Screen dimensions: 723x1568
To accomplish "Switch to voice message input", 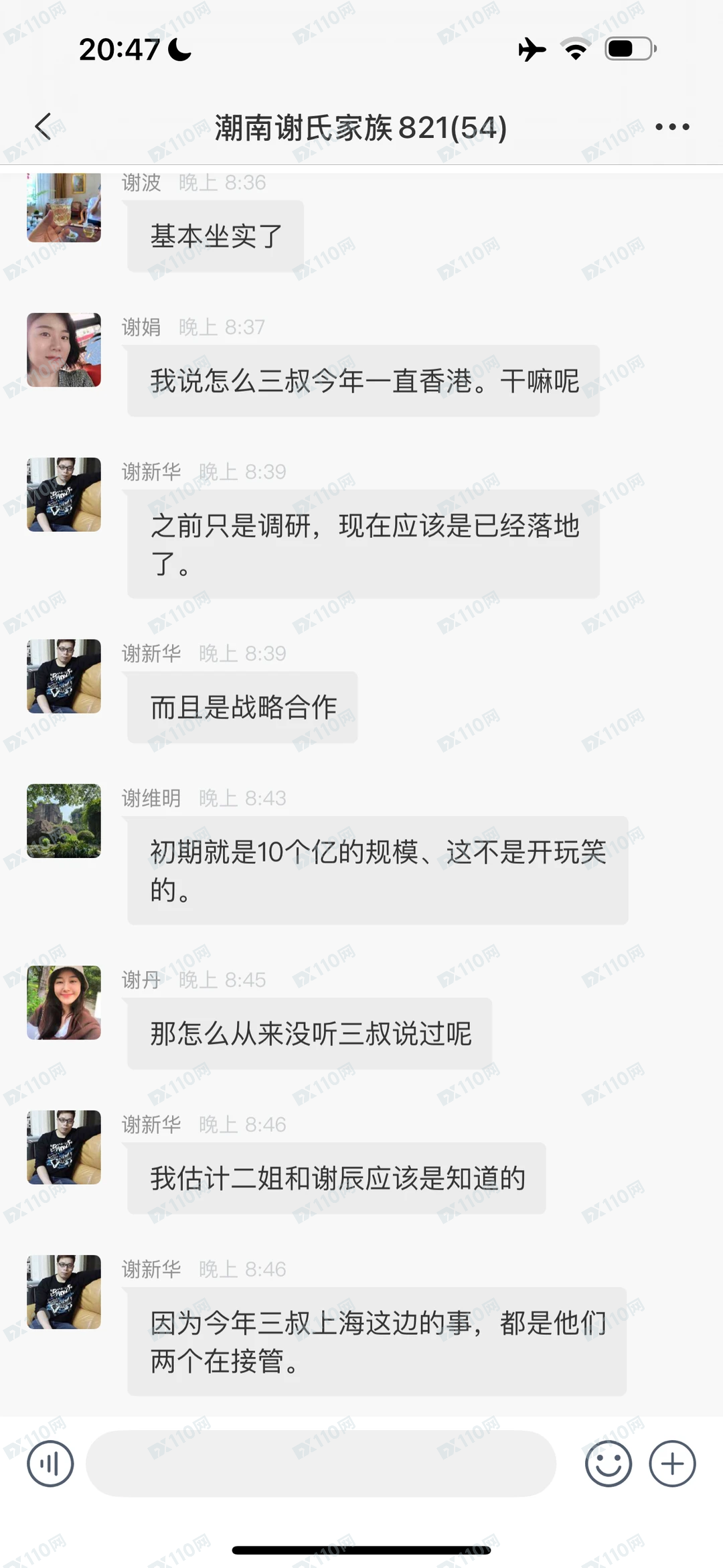I will 50,1464.
